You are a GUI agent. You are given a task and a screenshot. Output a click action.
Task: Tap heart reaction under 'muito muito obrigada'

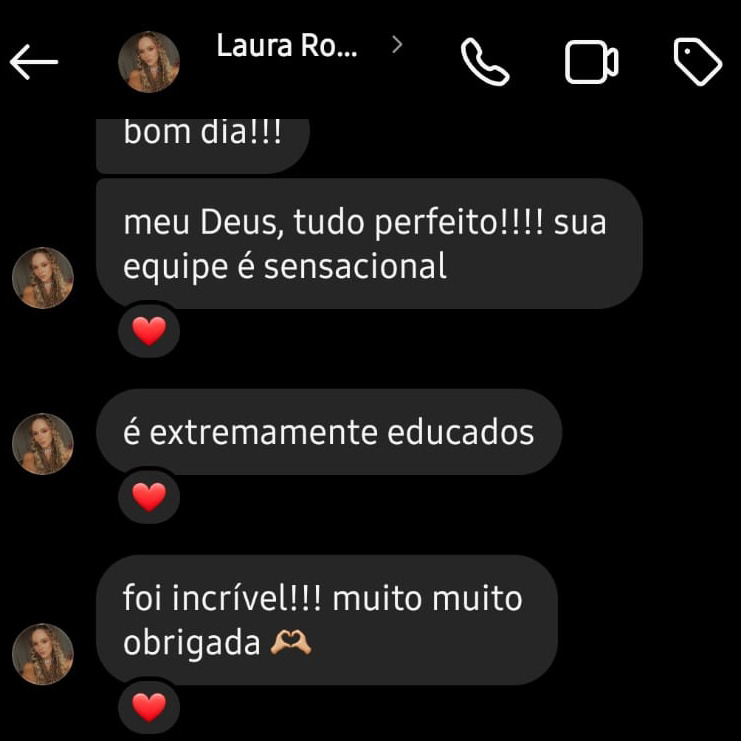tap(149, 707)
